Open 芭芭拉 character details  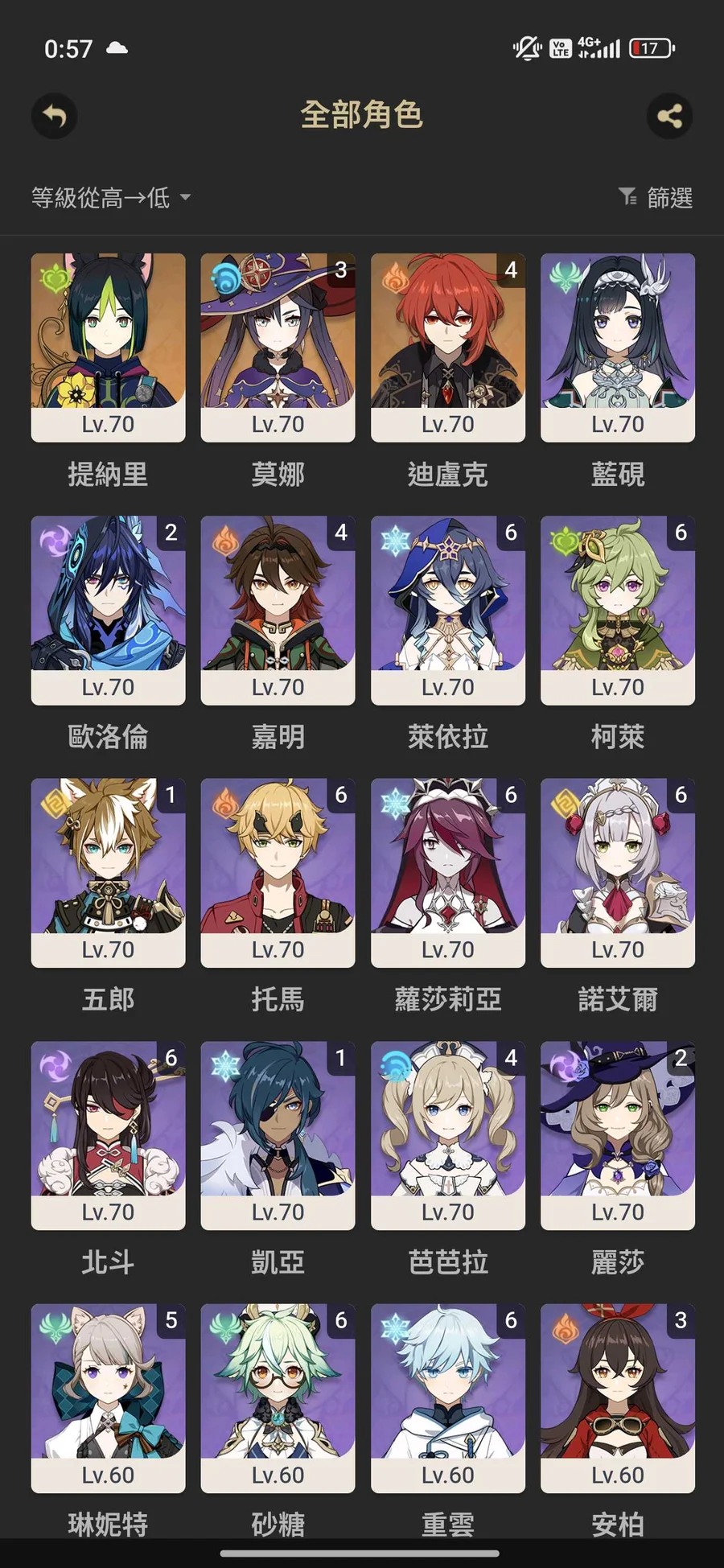447,1134
